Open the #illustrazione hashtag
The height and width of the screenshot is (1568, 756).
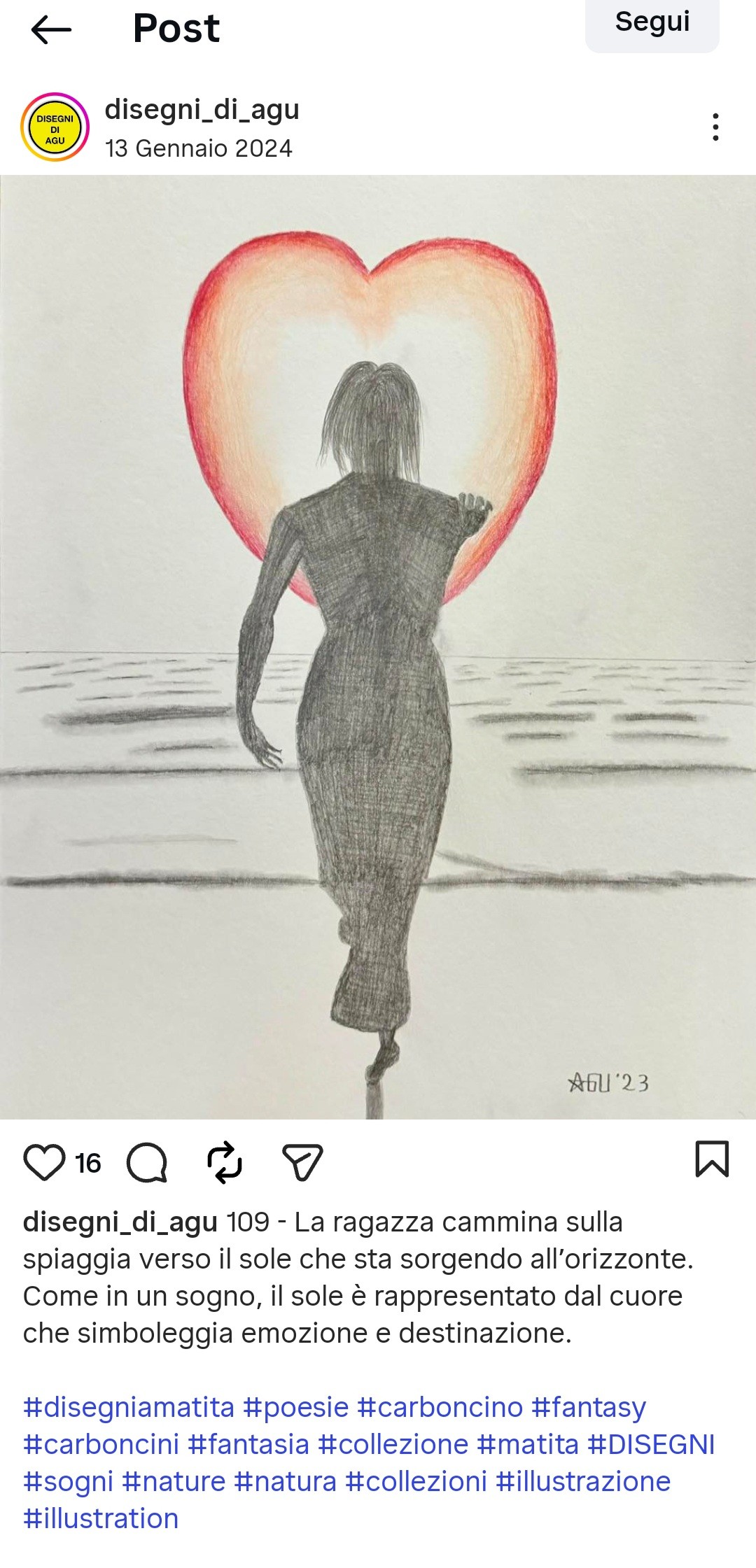583,1481
